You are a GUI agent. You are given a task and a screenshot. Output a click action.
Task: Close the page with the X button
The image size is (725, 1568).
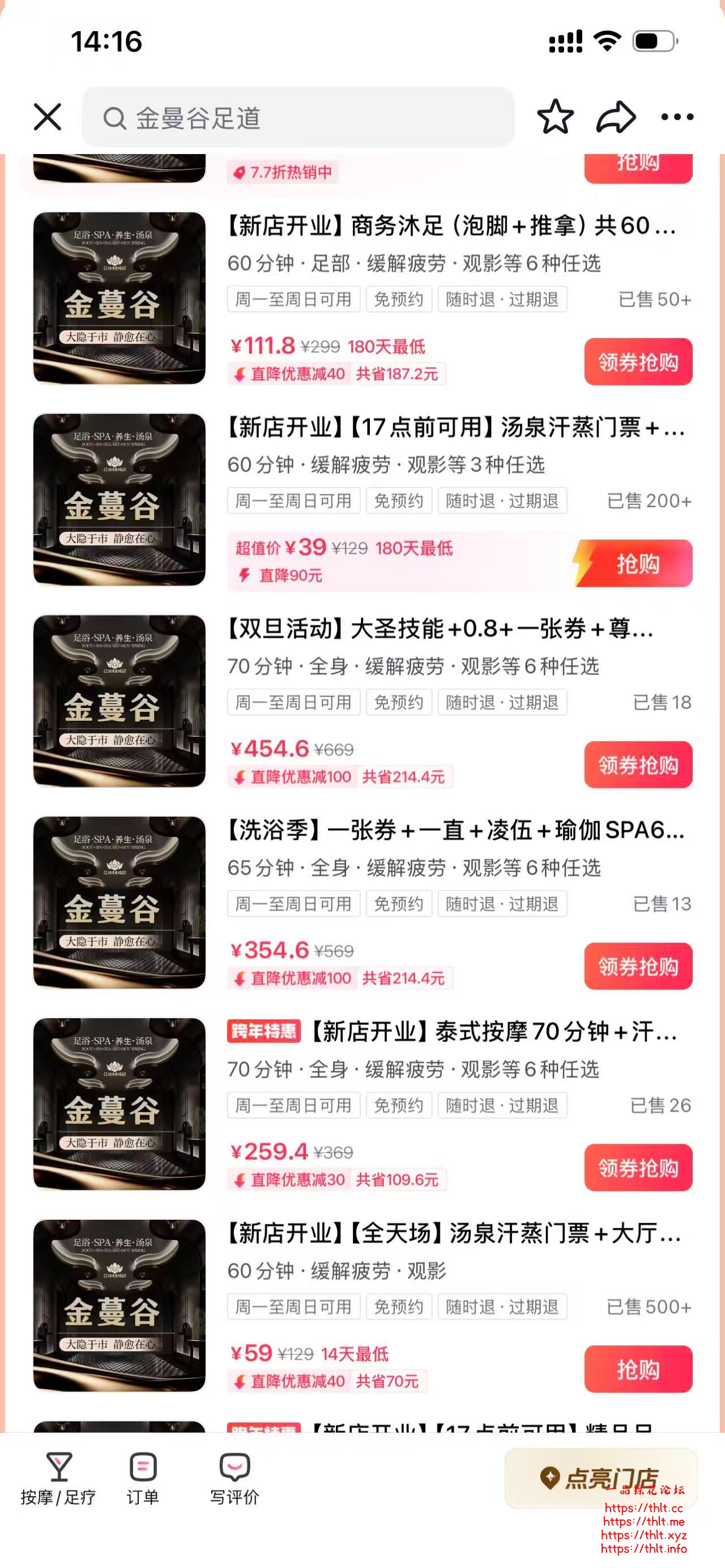(x=48, y=117)
